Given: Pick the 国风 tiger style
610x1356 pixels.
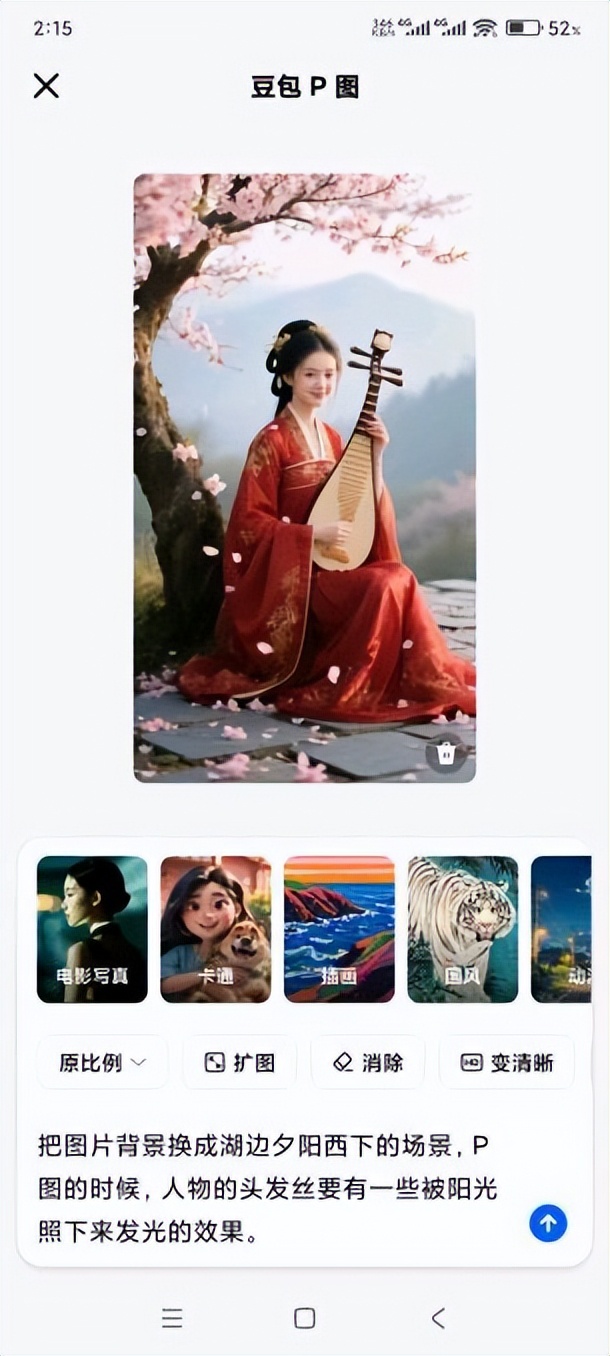Looking at the screenshot, I should point(463,929).
